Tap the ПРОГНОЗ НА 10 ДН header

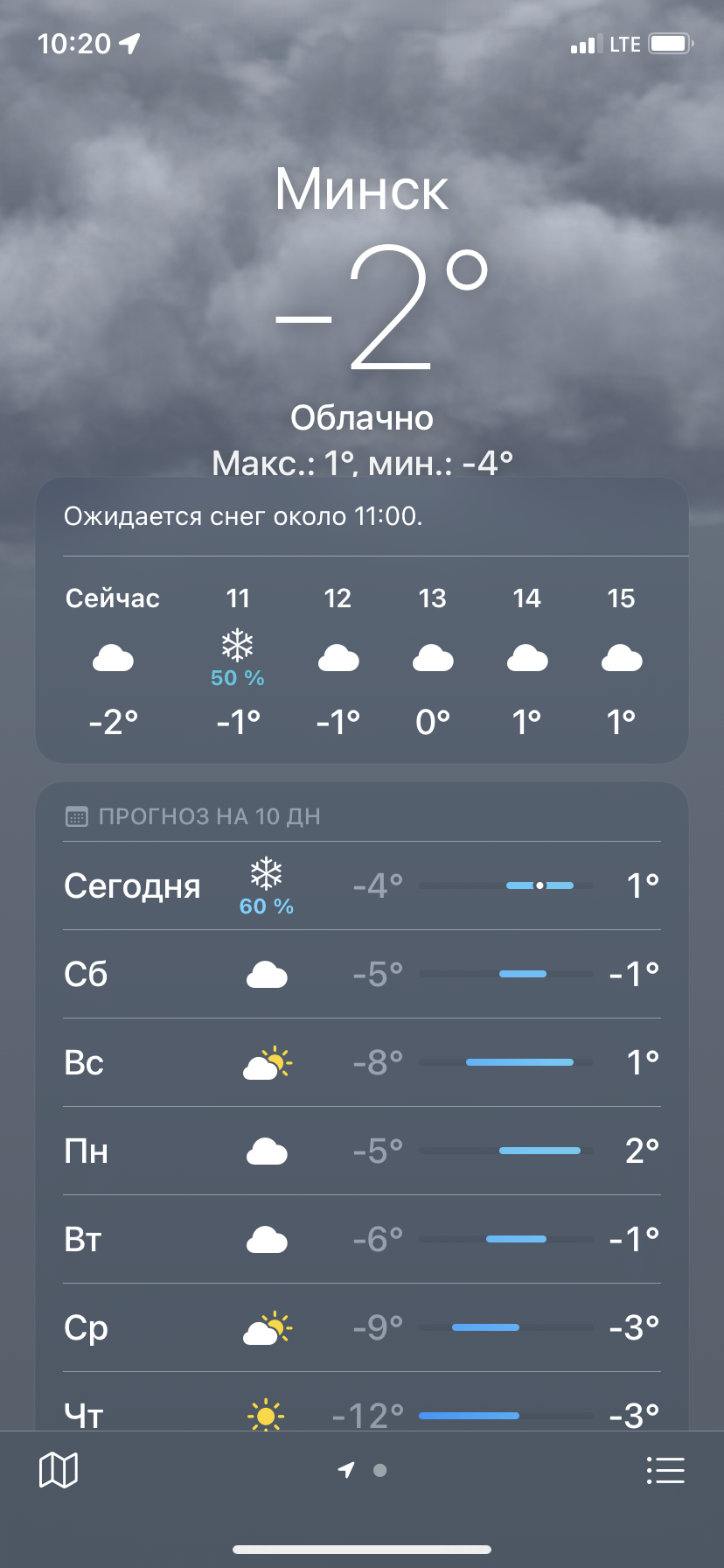click(210, 815)
